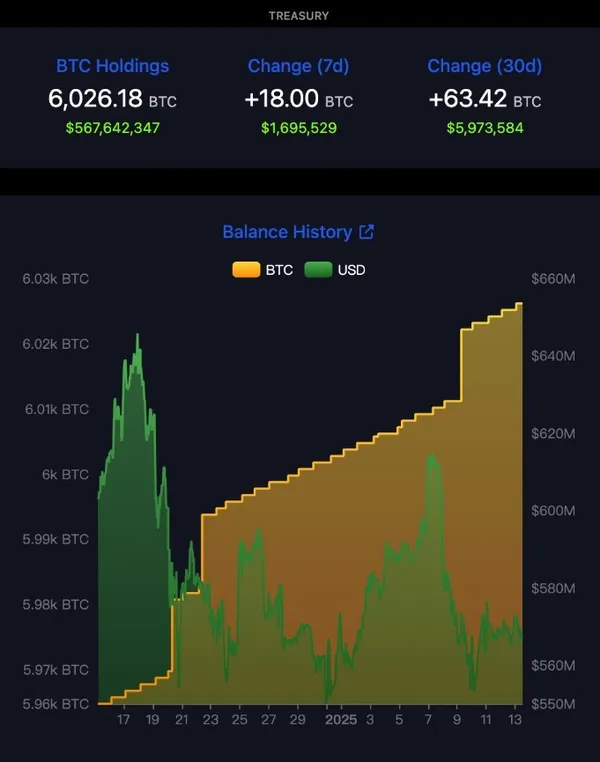
Task: Open the Balance History link
Action: click(x=298, y=232)
